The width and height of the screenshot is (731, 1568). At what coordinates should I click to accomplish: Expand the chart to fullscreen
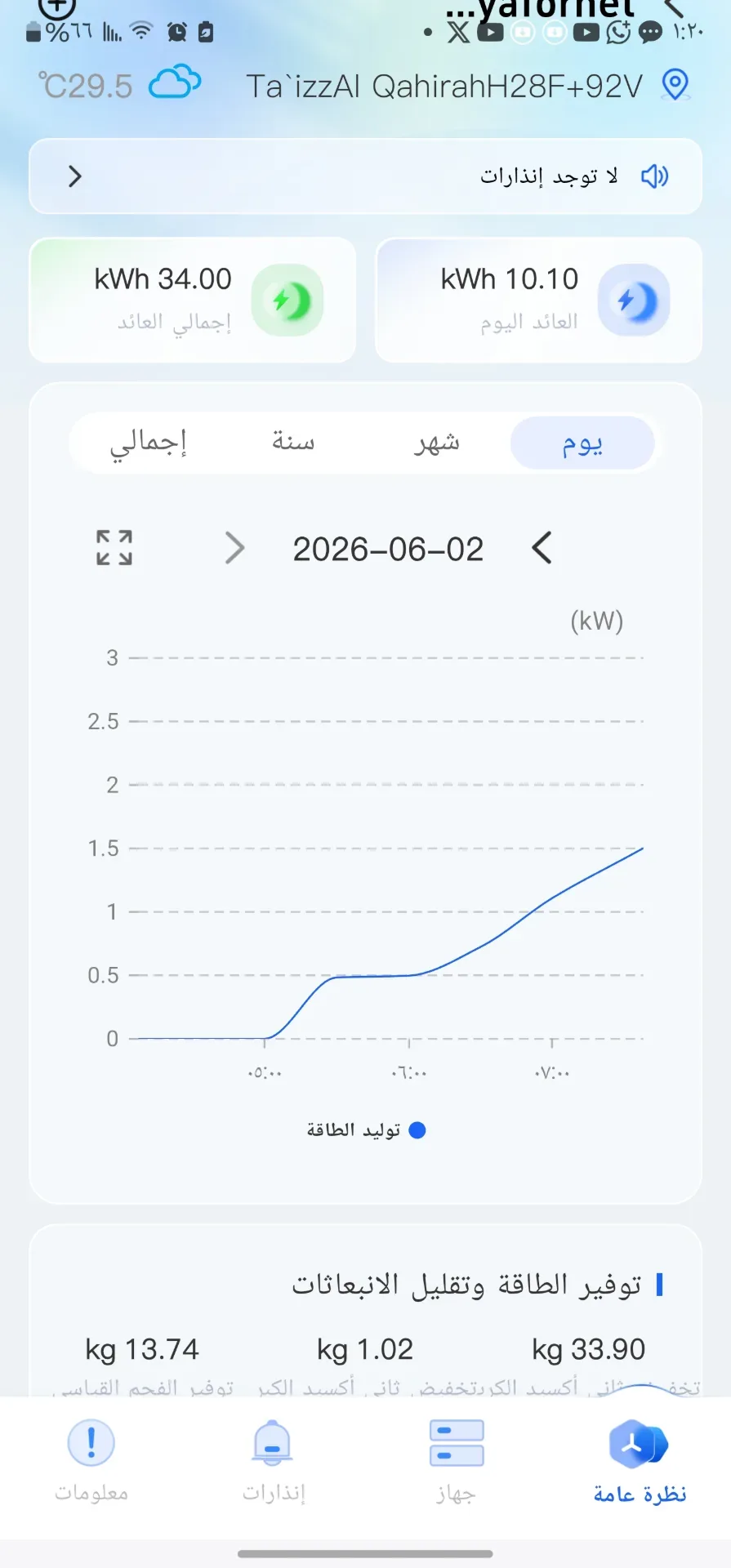(x=114, y=548)
